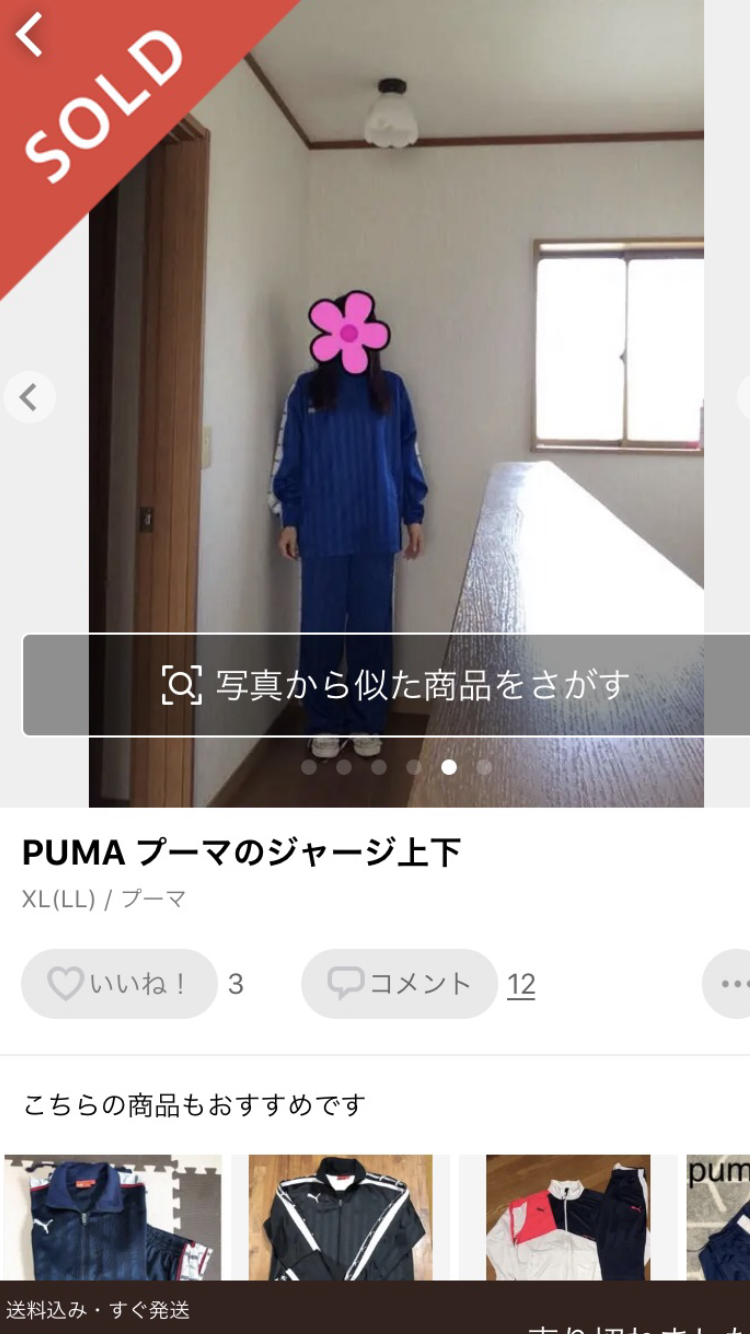Open the more options ellipsis
750x1334 pixels.
coord(730,984)
